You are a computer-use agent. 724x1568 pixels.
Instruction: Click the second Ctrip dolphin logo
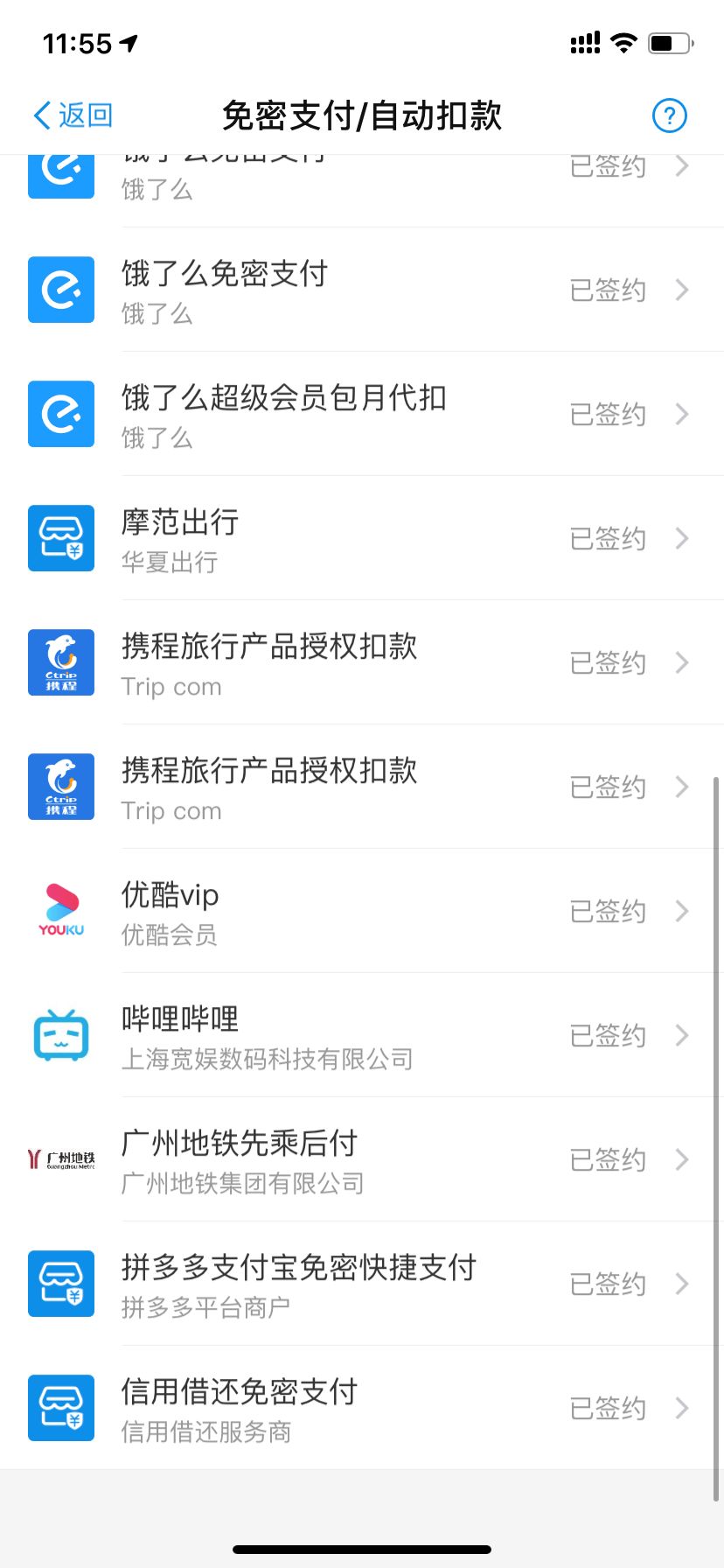click(x=60, y=787)
